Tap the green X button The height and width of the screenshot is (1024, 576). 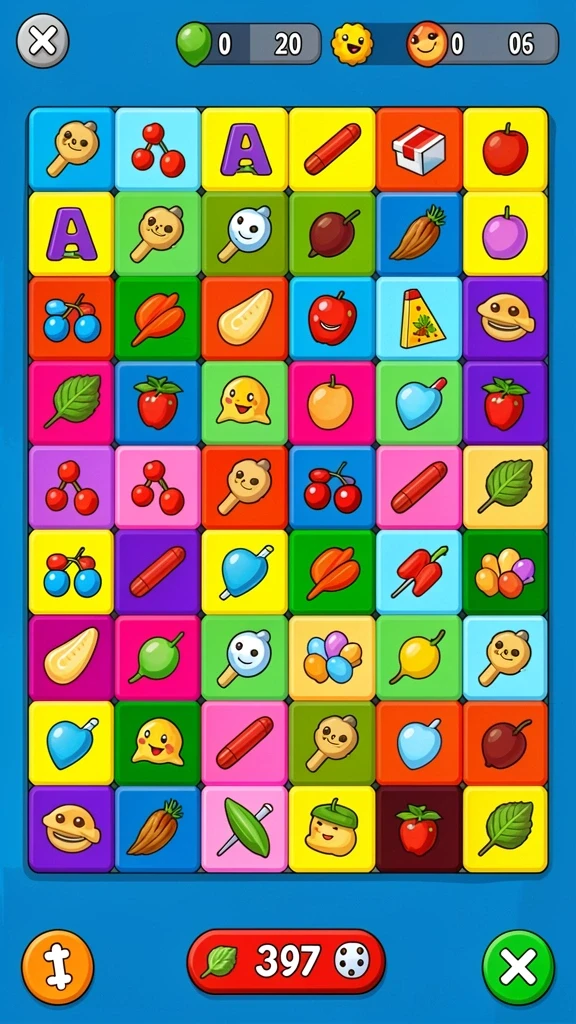pos(518,967)
